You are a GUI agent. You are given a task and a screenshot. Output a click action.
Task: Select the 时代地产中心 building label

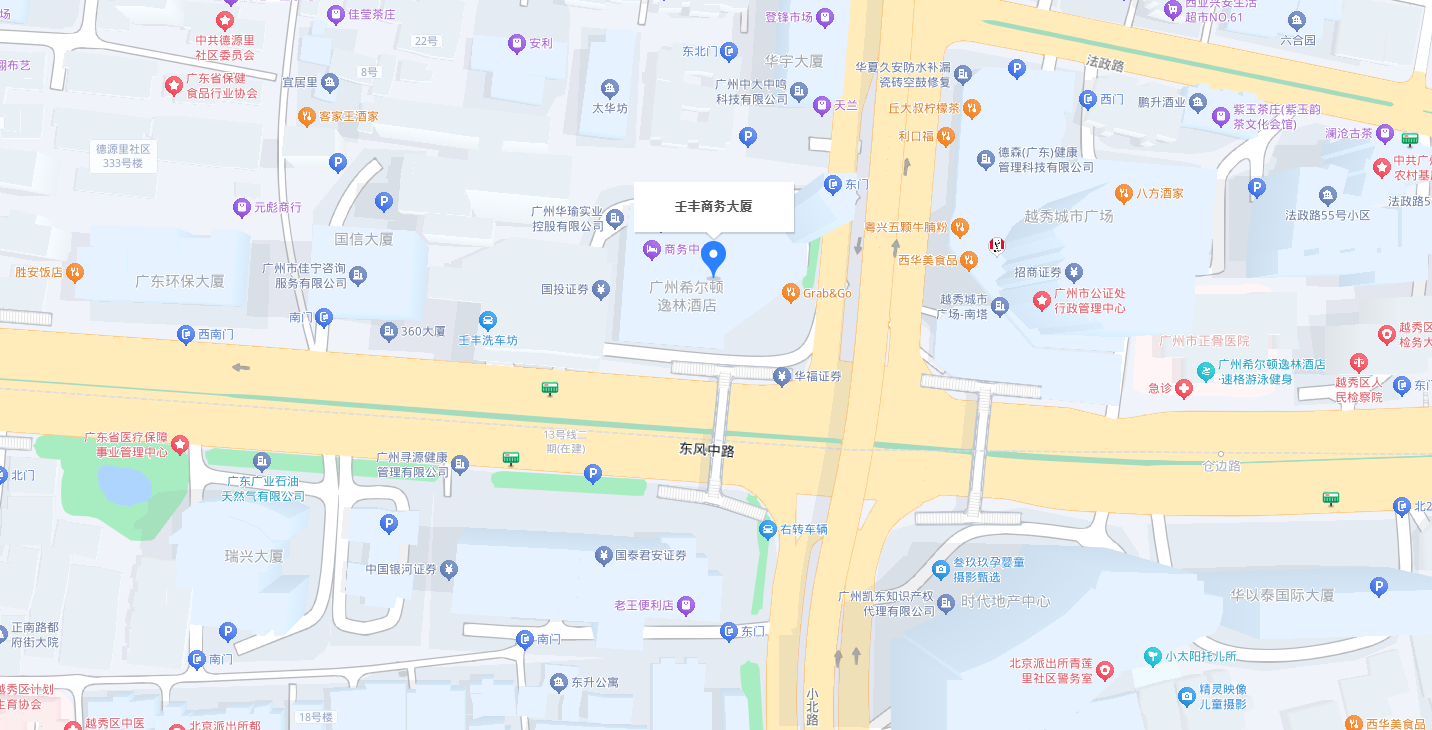click(1005, 601)
